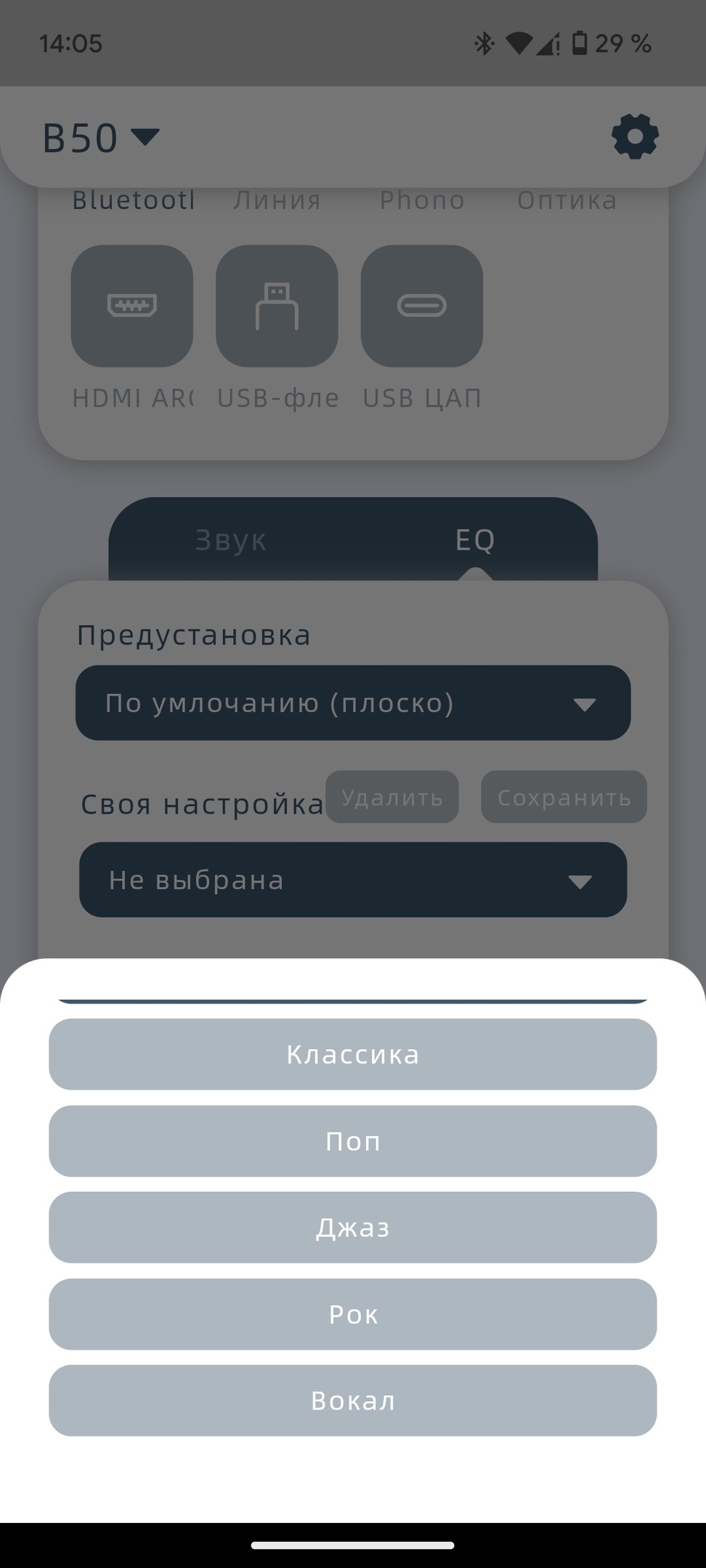Select the Вокал preset
This screenshot has height=1568, width=706.
click(353, 1400)
